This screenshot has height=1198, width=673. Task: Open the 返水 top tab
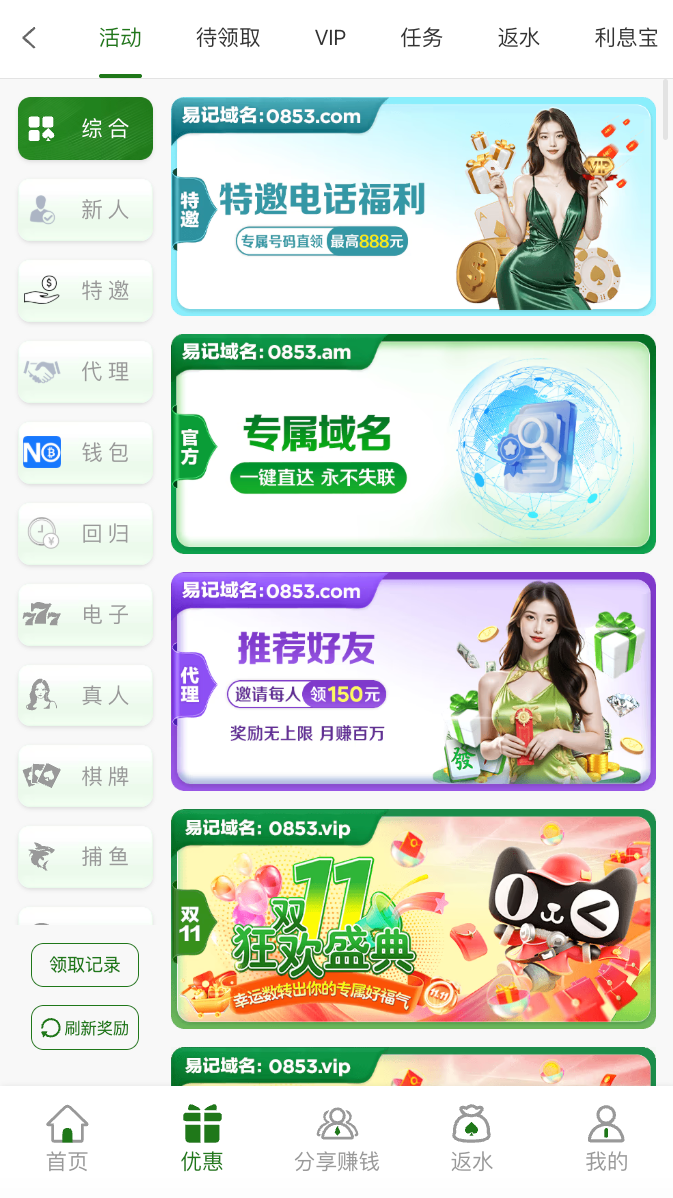tap(518, 38)
